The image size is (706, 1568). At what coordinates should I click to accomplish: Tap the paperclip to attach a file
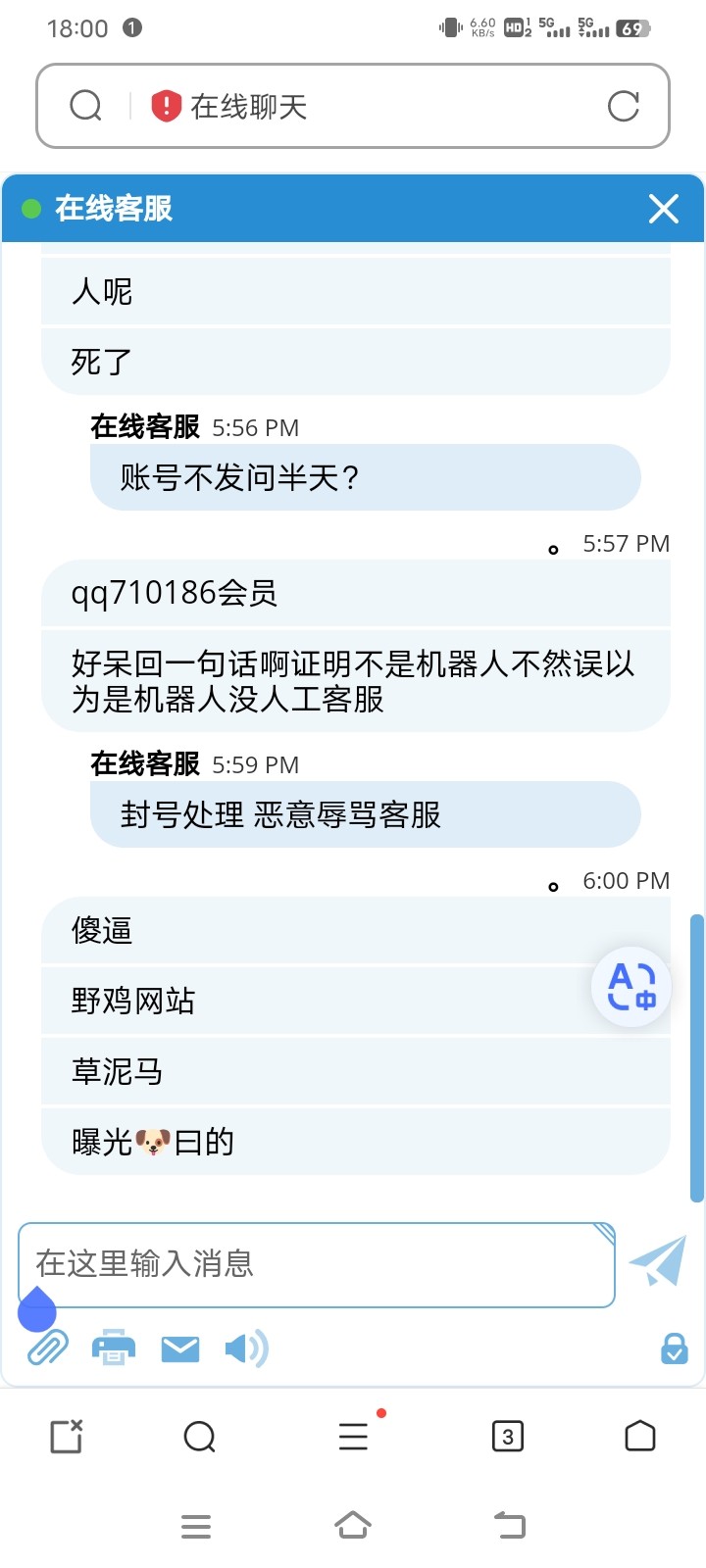point(46,1348)
